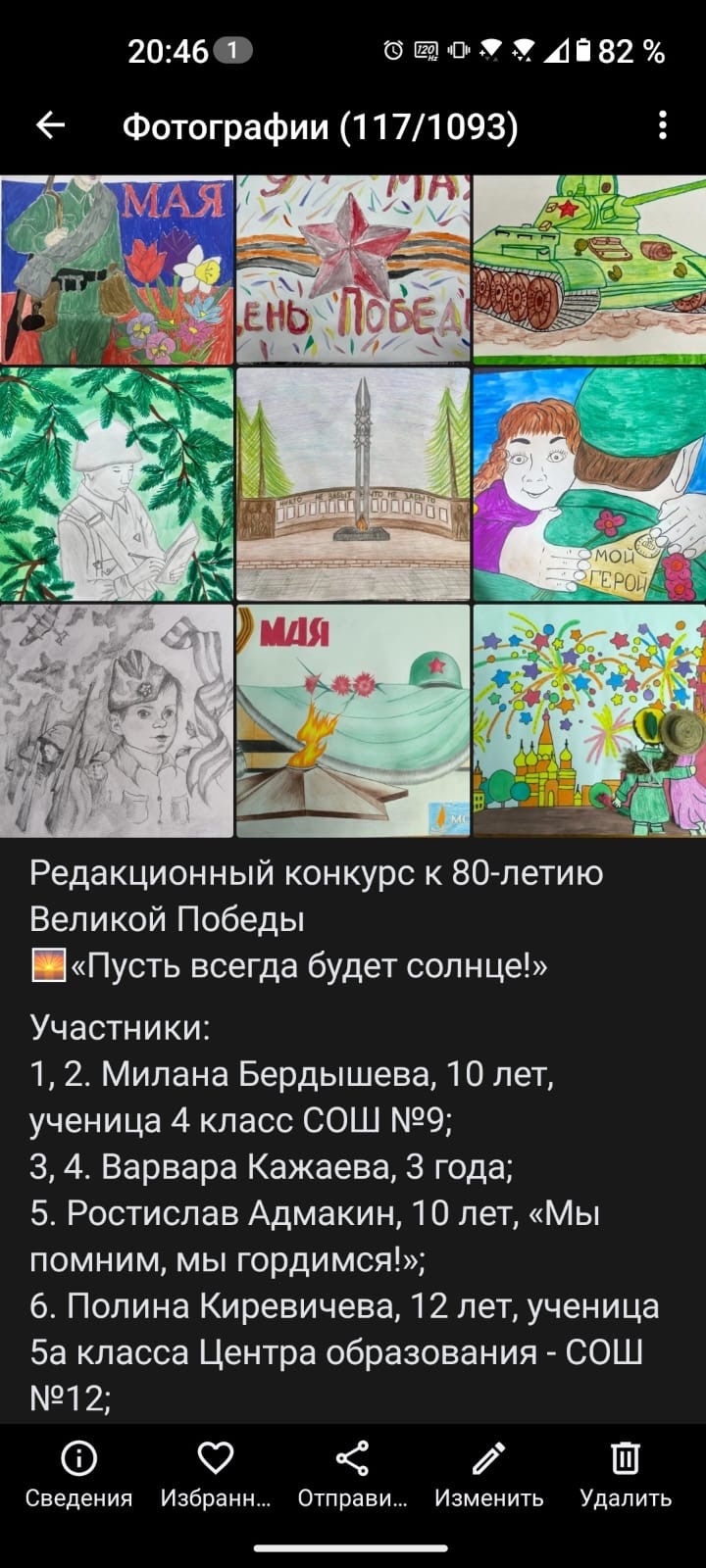Go back using the arrow icon
Image resolution: width=706 pixels, height=1568 pixels.
[50, 125]
